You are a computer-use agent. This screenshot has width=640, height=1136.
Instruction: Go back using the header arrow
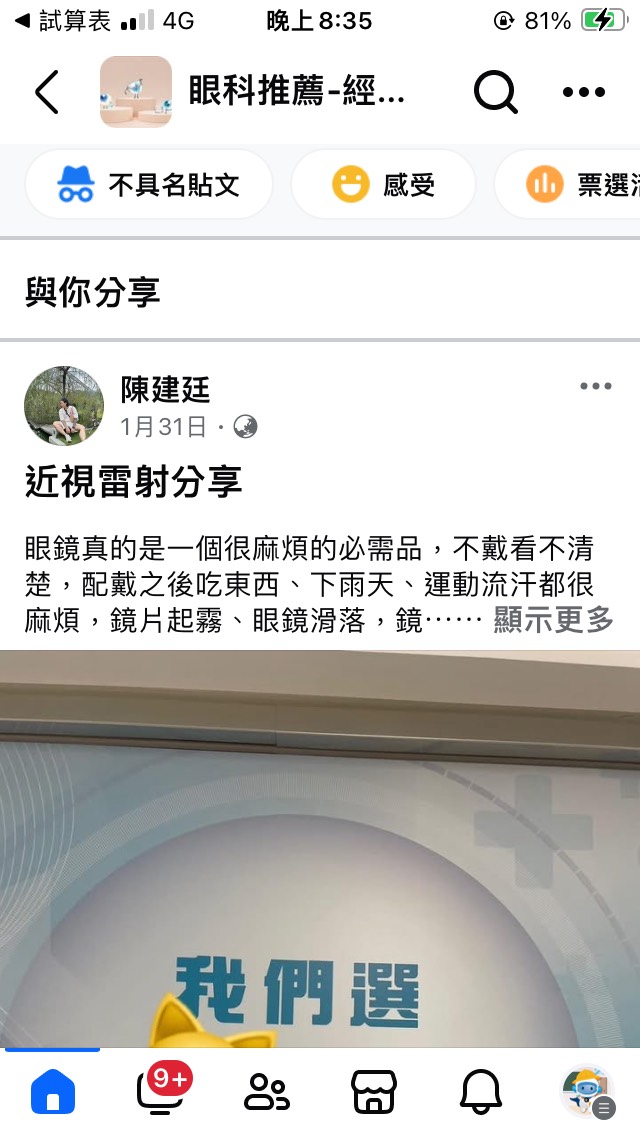47,92
